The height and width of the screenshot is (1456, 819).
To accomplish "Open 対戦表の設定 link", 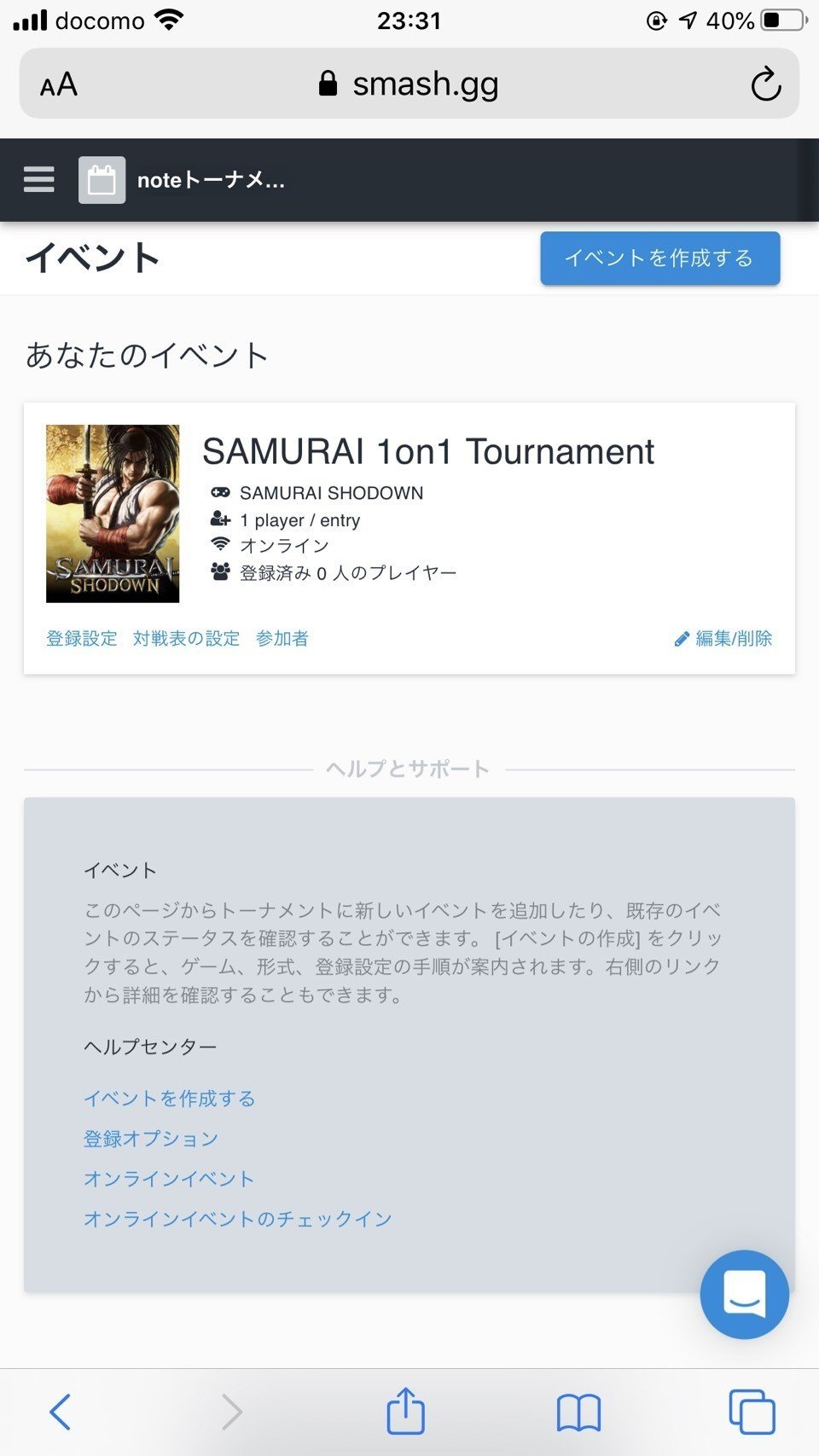I will [187, 639].
